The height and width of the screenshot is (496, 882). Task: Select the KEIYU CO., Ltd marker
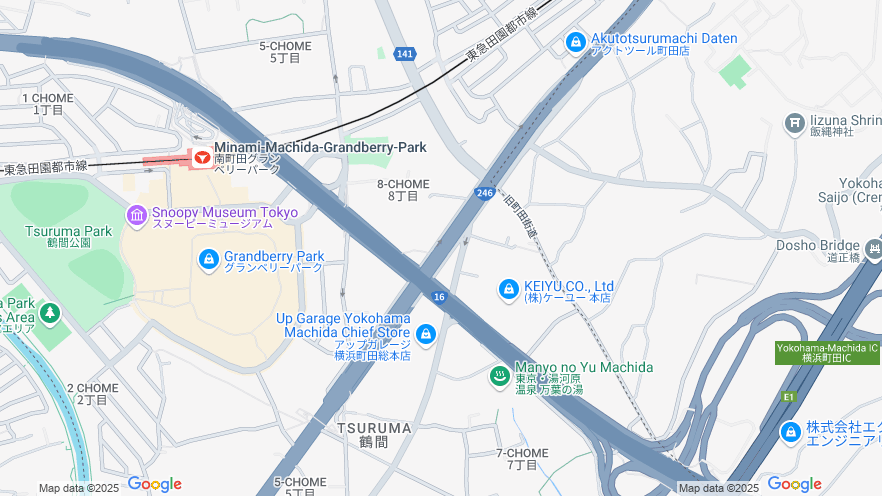tap(509, 290)
